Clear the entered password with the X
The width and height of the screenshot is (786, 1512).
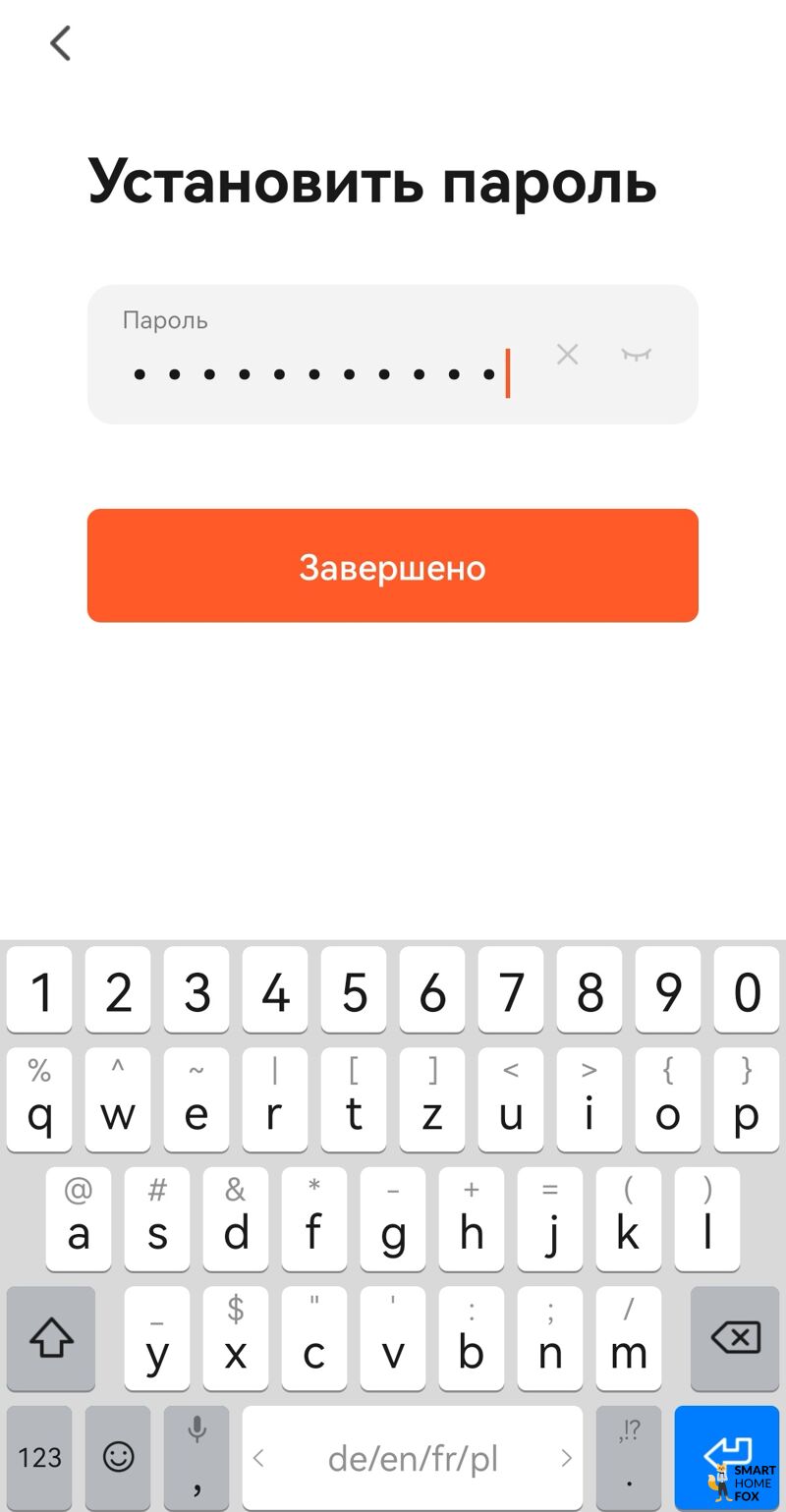[567, 355]
